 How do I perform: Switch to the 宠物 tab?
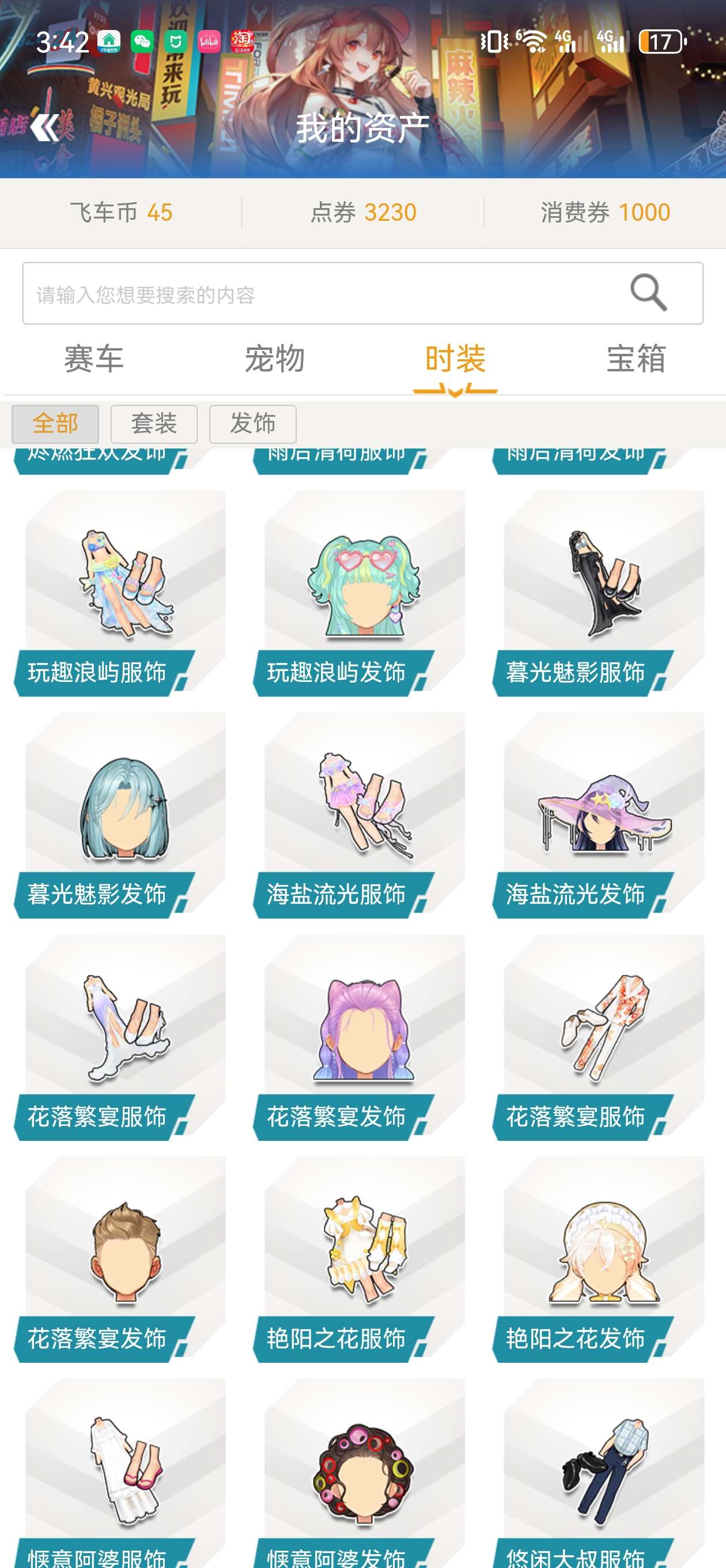(x=274, y=359)
